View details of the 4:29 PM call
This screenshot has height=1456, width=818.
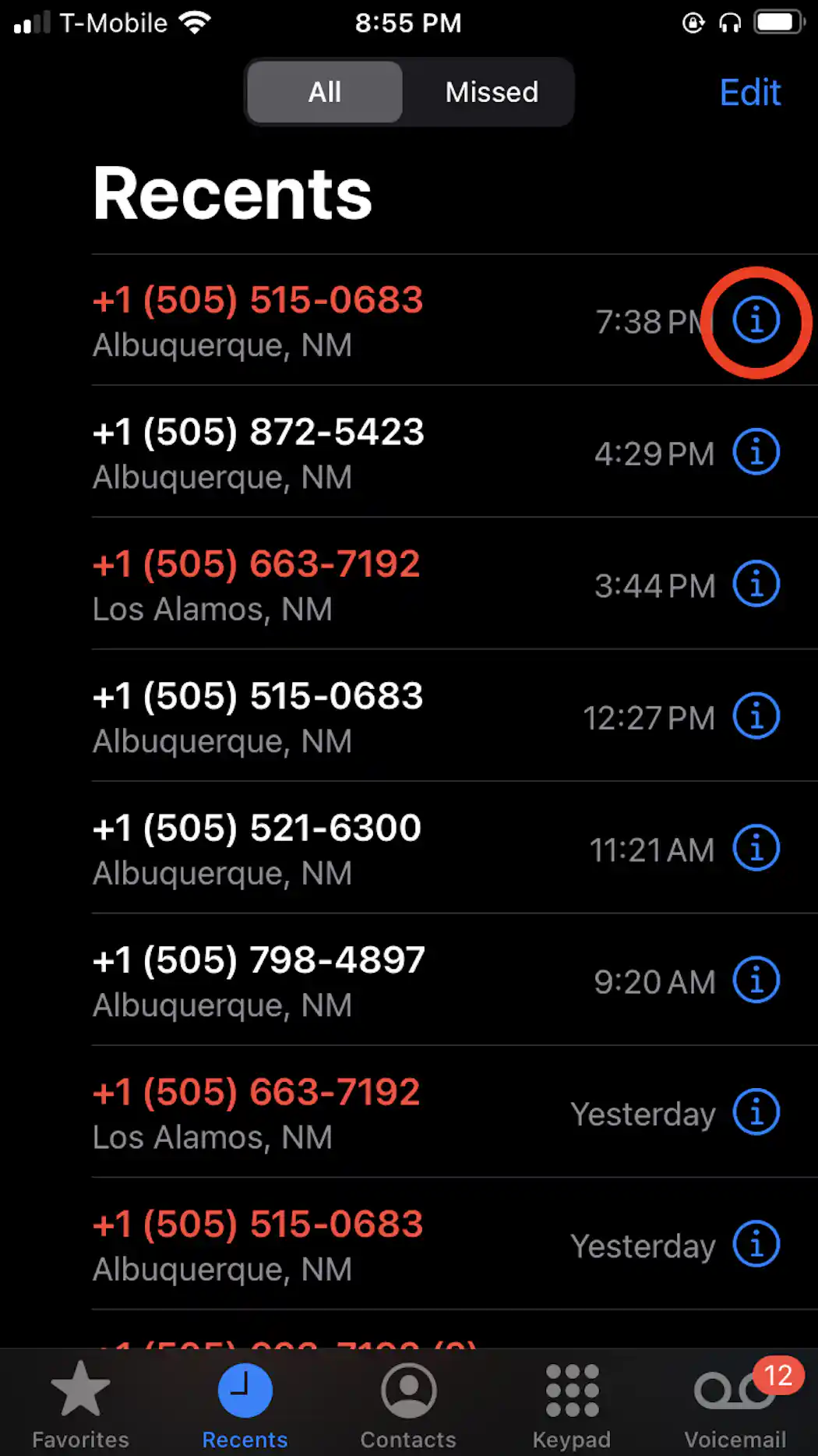756,451
